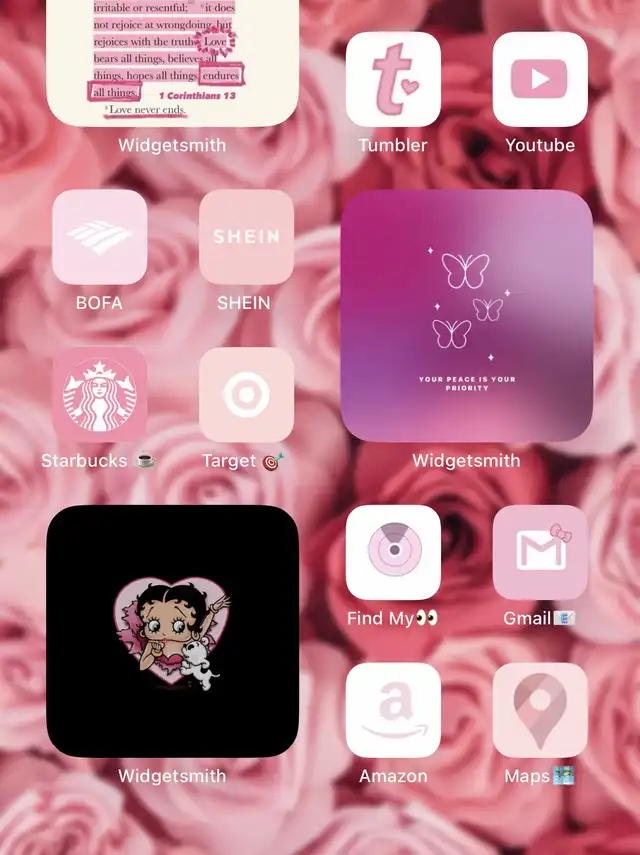Screen dimensions: 640x855
Task: Open the Starbucks app
Action: coord(99,394)
